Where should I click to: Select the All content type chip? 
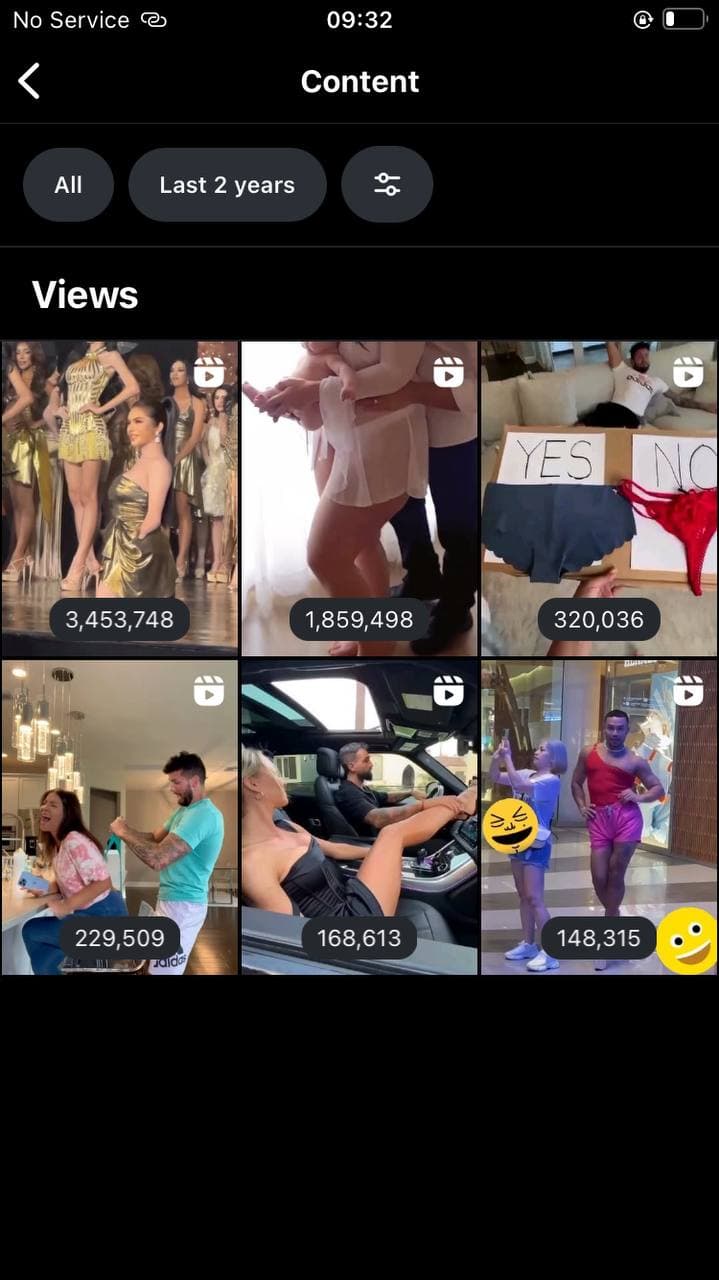(x=68, y=185)
